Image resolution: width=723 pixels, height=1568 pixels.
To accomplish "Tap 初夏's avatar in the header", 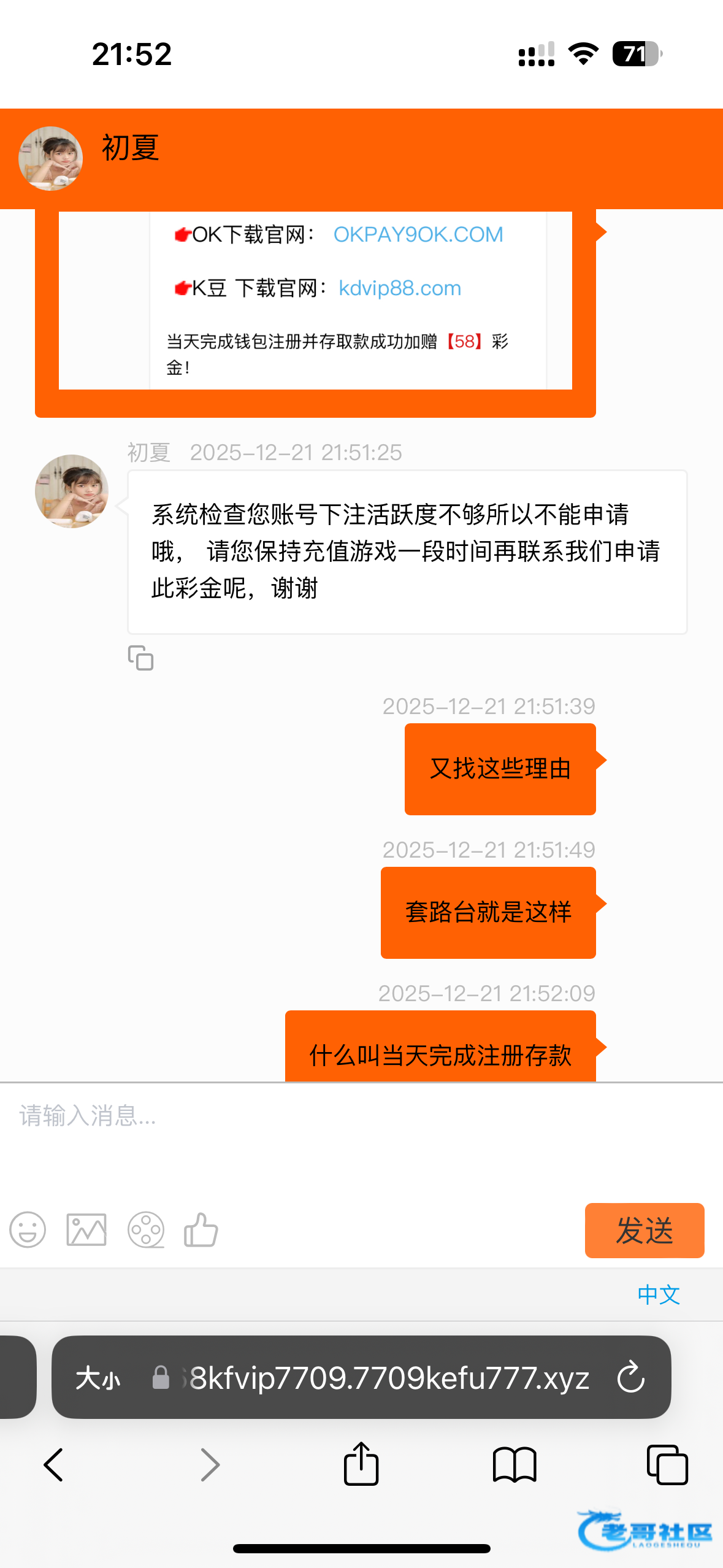I will click(50, 158).
